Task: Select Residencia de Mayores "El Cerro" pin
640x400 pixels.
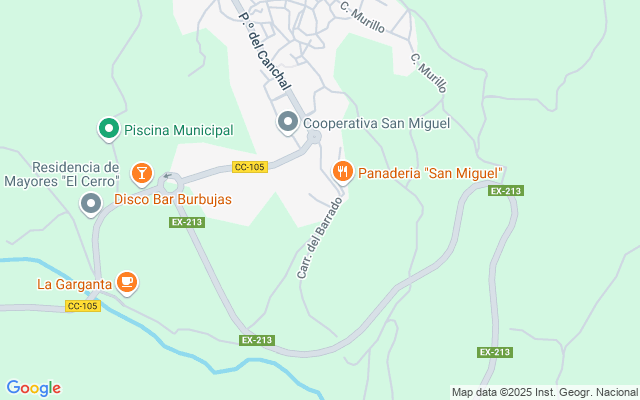Action: click(x=91, y=205)
